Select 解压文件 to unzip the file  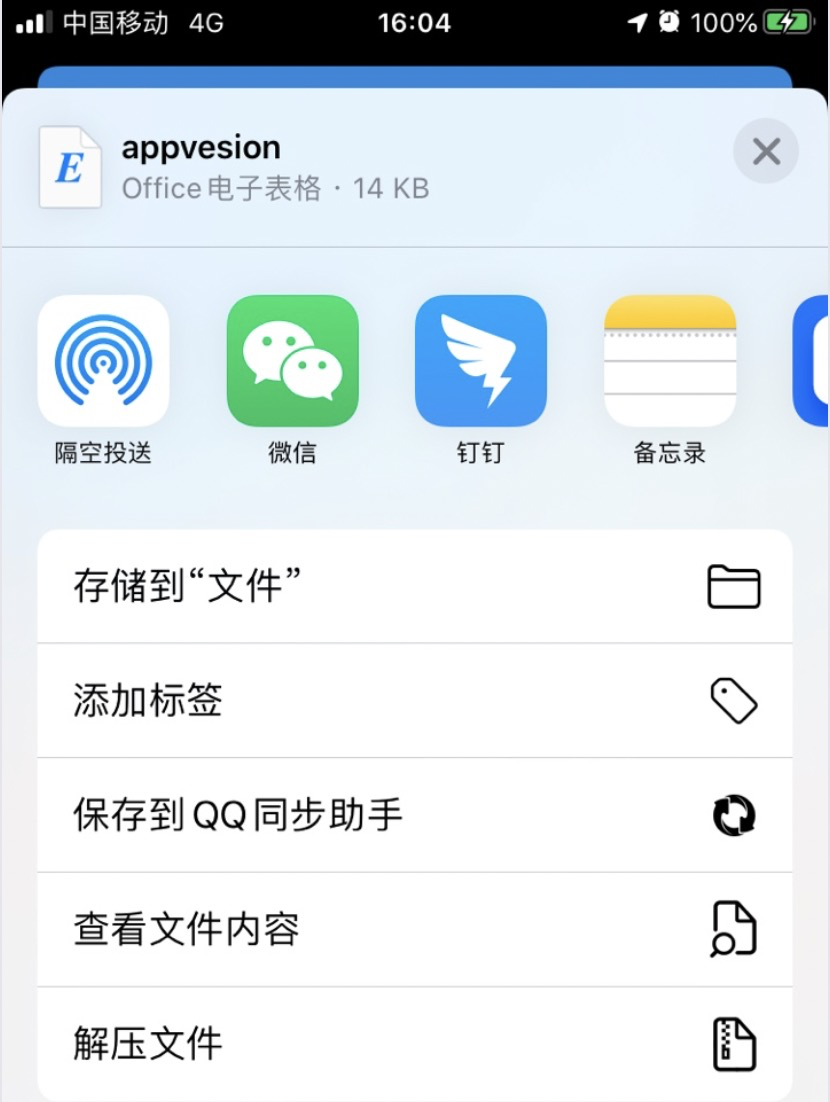click(x=415, y=1043)
